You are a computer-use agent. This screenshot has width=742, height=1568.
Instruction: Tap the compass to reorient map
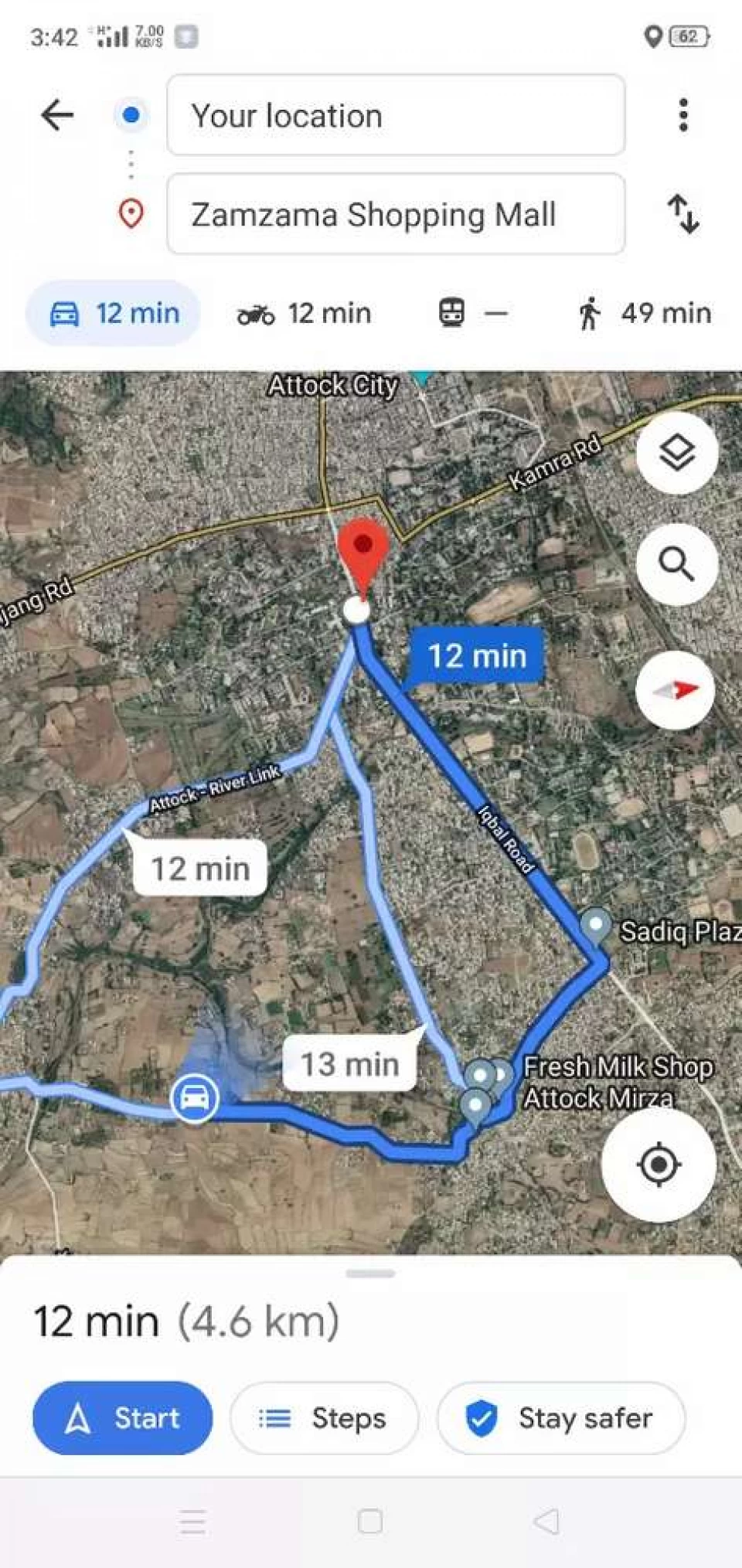676,690
